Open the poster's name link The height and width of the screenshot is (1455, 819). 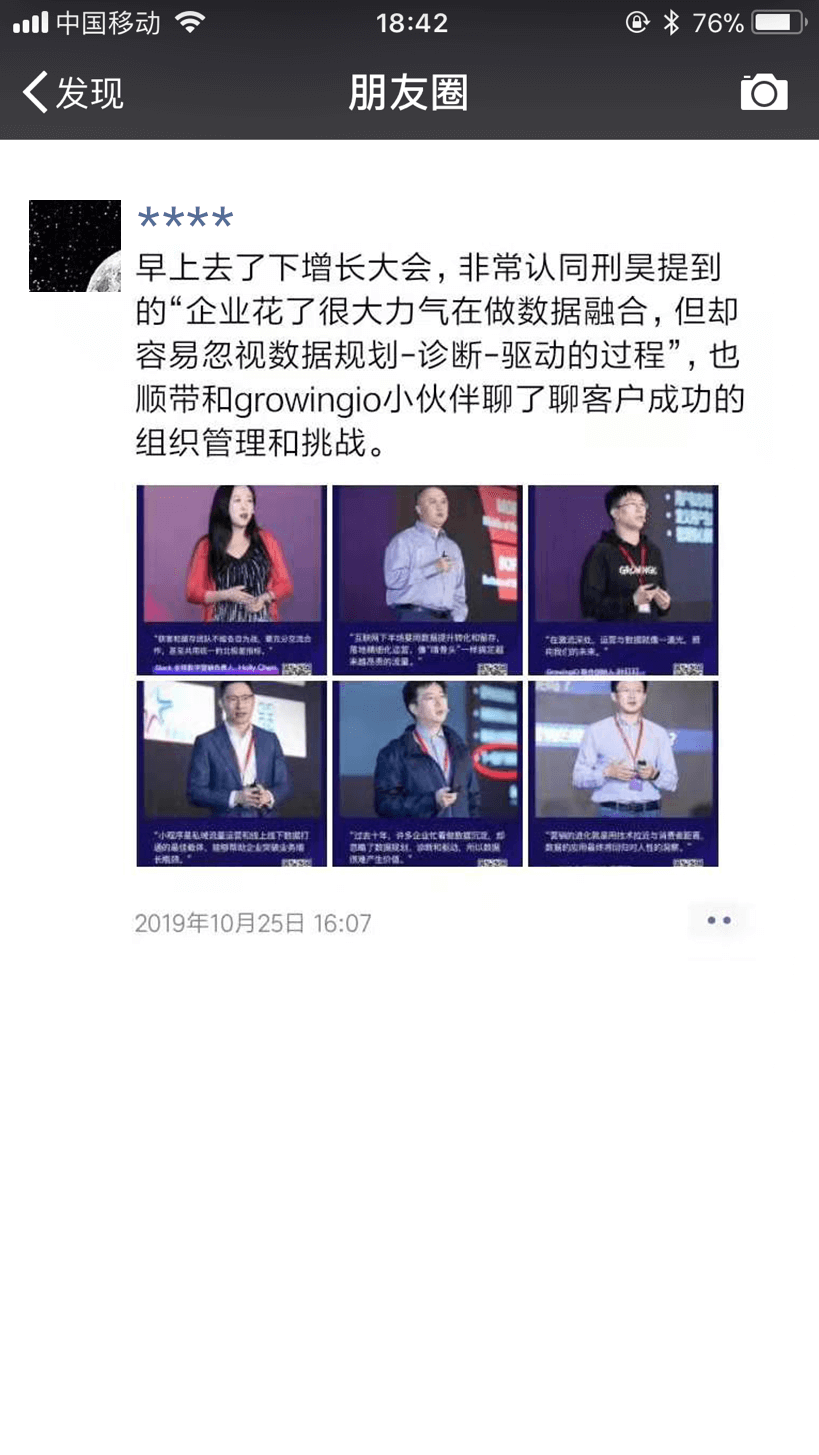pos(185,218)
